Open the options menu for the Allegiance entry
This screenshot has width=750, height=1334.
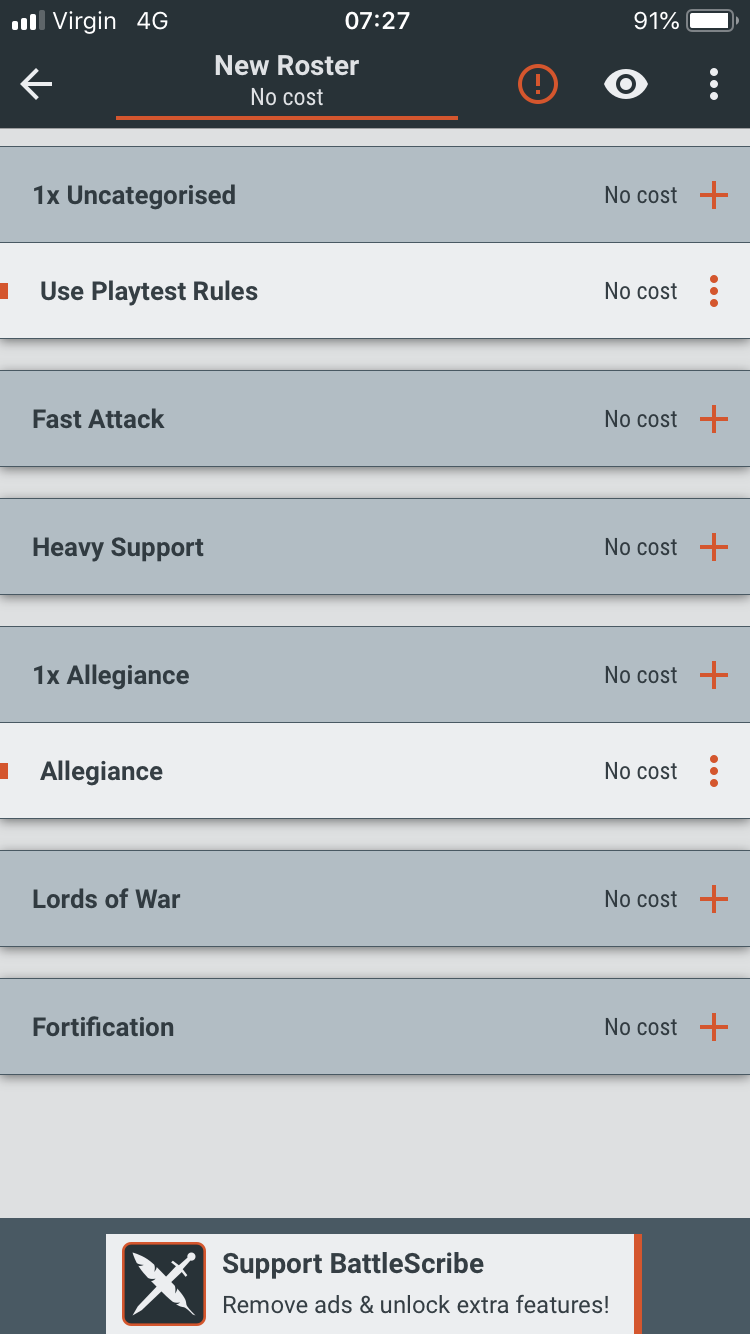pyautogui.click(x=714, y=771)
